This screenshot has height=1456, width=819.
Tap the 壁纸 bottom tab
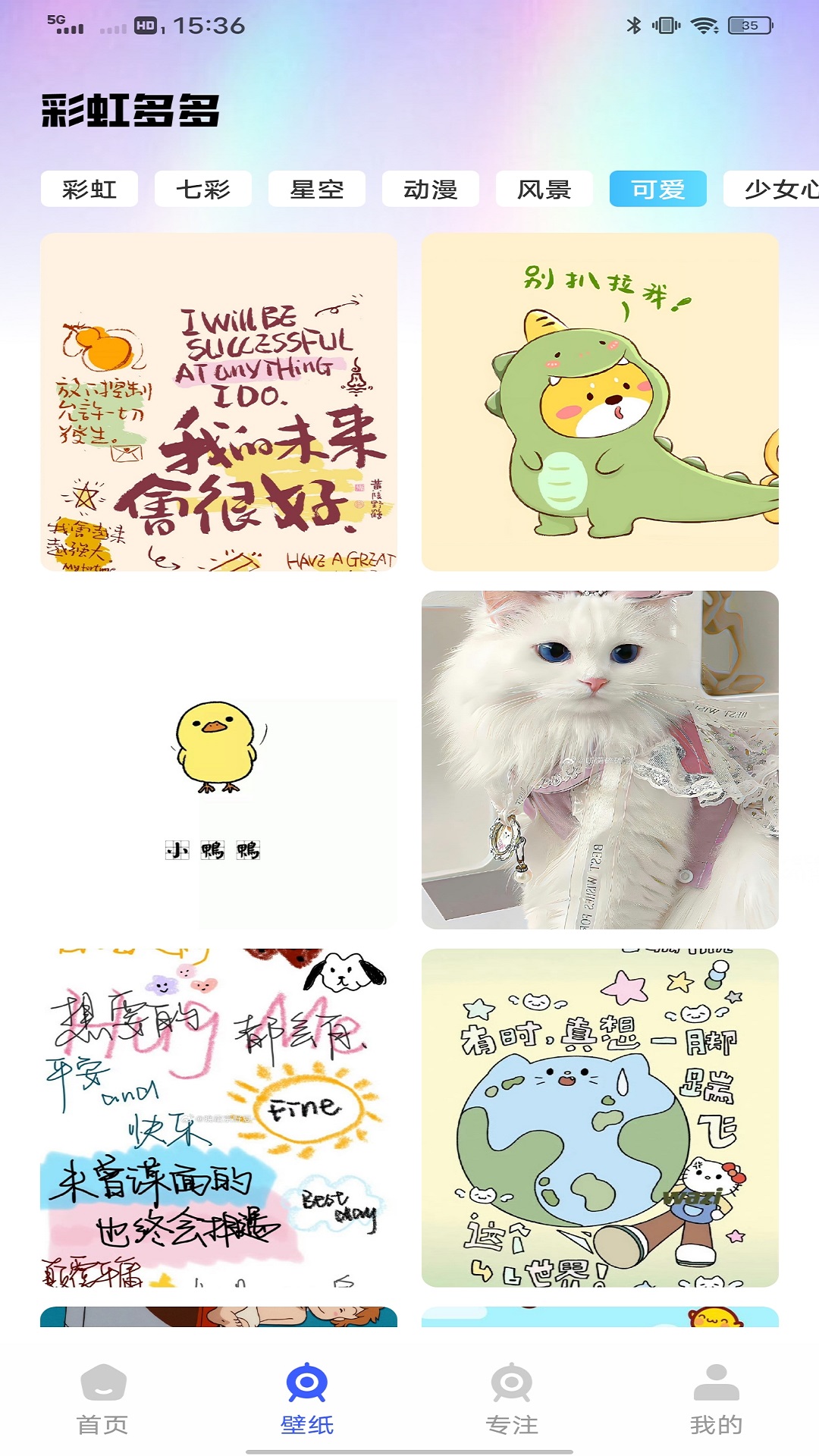tap(307, 1398)
